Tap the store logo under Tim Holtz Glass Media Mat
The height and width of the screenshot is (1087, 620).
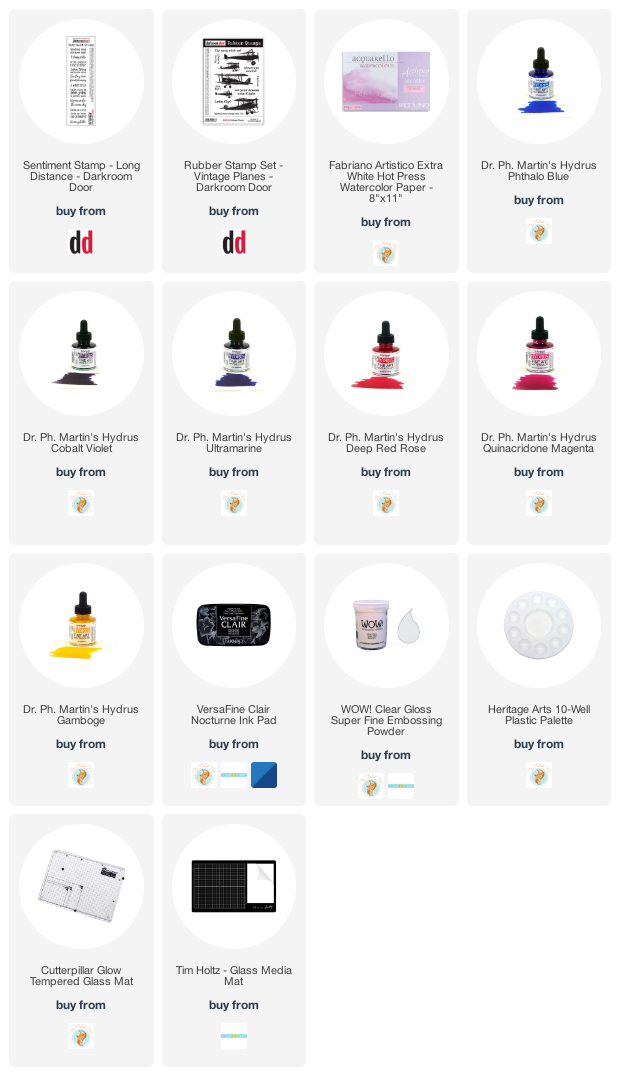click(234, 1036)
